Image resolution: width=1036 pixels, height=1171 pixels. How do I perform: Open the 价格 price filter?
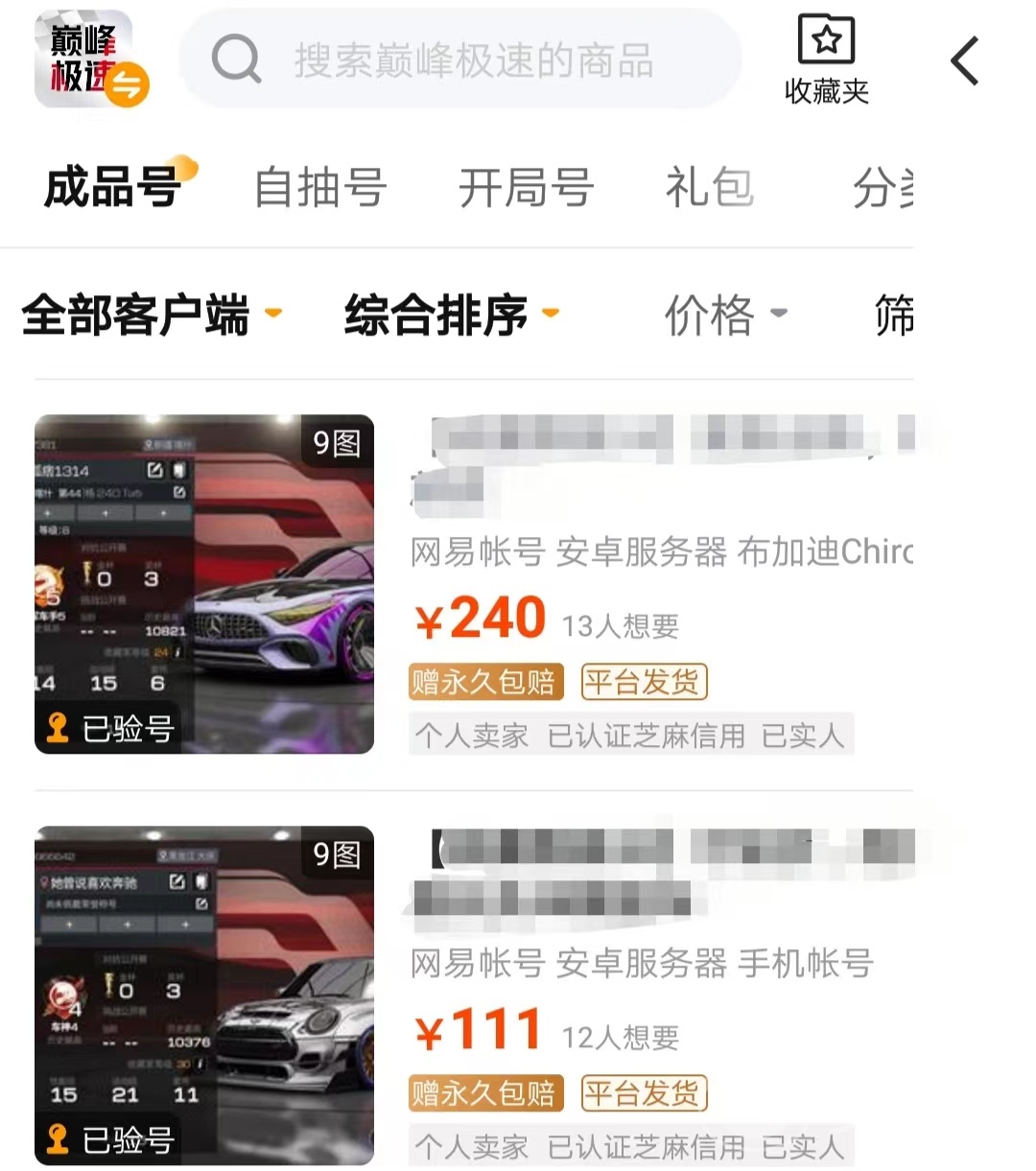click(725, 316)
